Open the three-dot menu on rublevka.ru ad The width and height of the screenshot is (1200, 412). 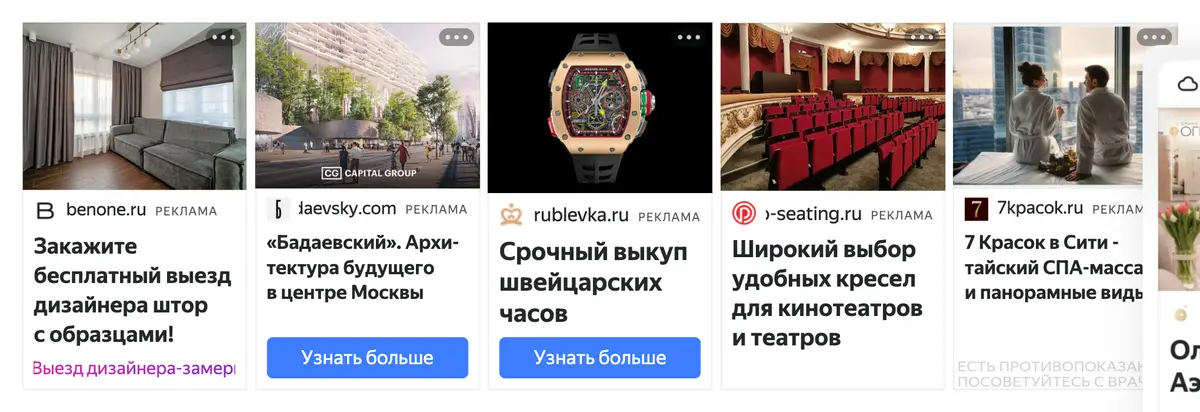[x=689, y=37]
